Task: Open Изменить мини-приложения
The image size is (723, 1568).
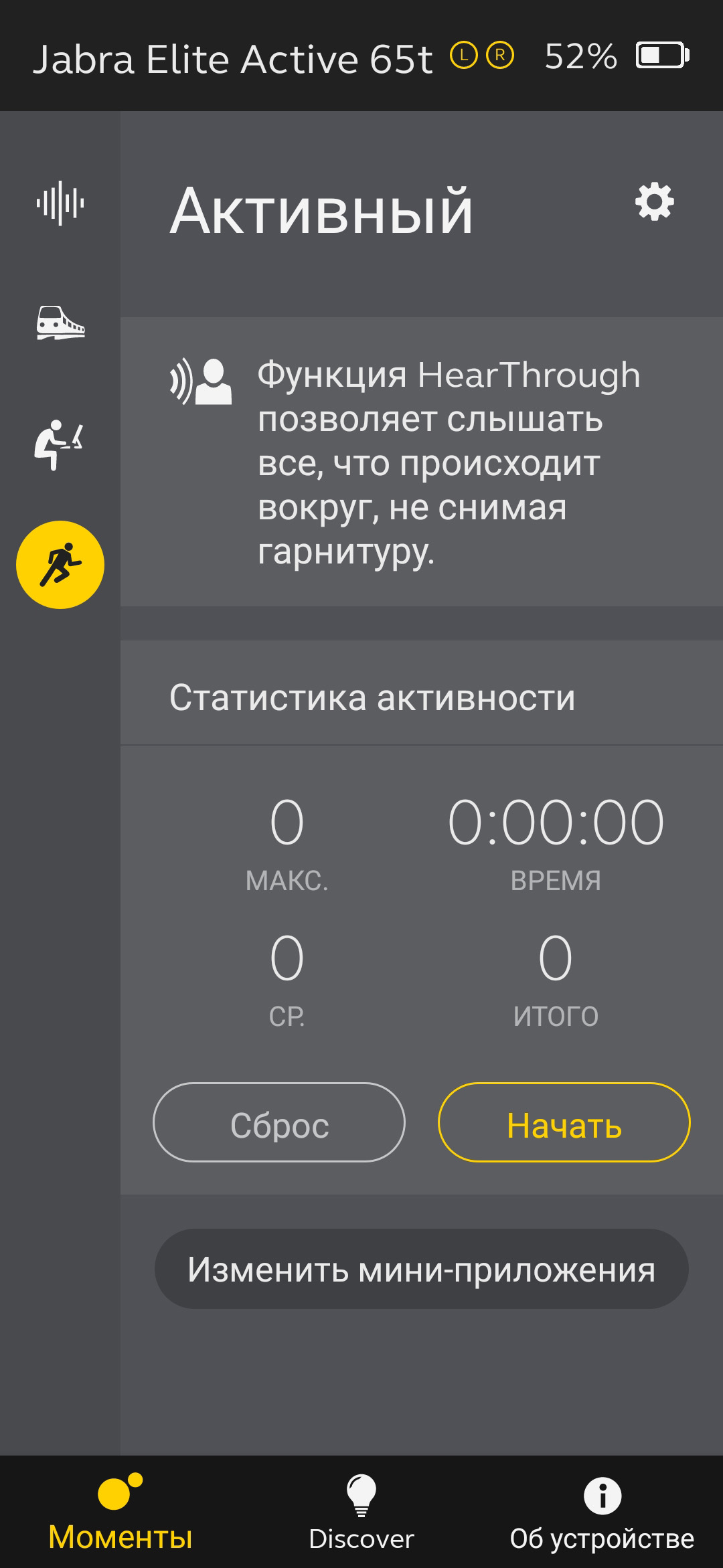Action: (x=421, y=1269)
